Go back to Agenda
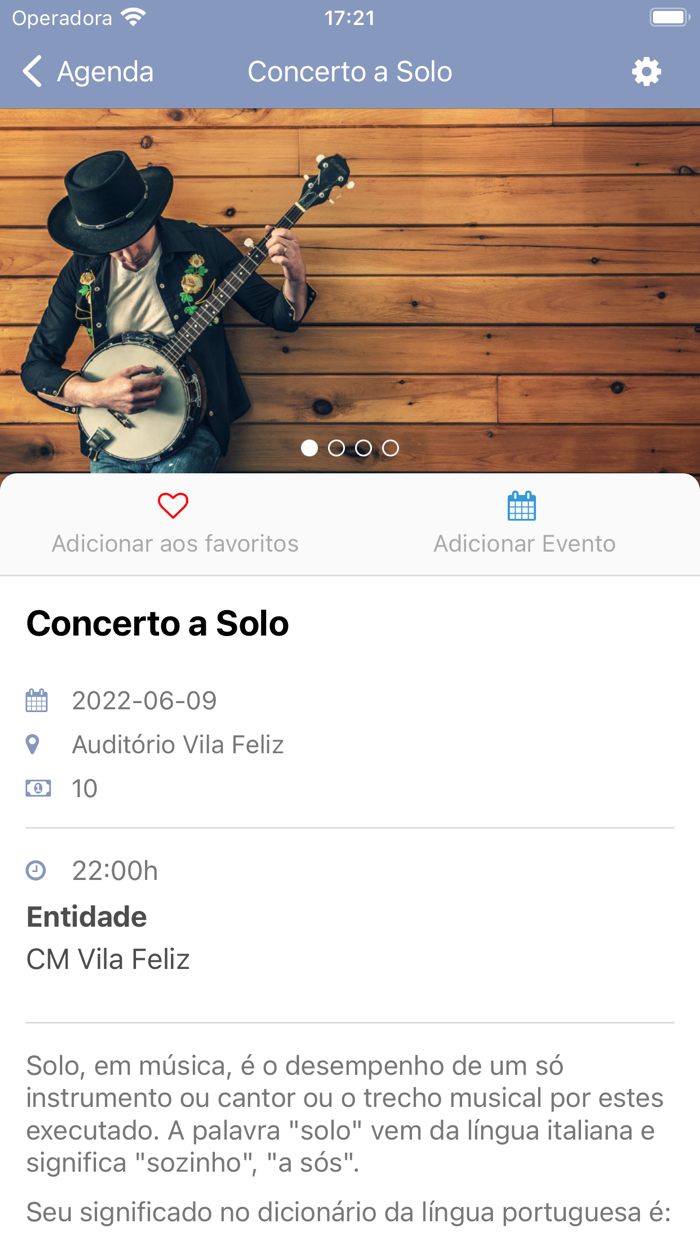Viewport: 700px width, 1244px height. [x=87, y=72]
